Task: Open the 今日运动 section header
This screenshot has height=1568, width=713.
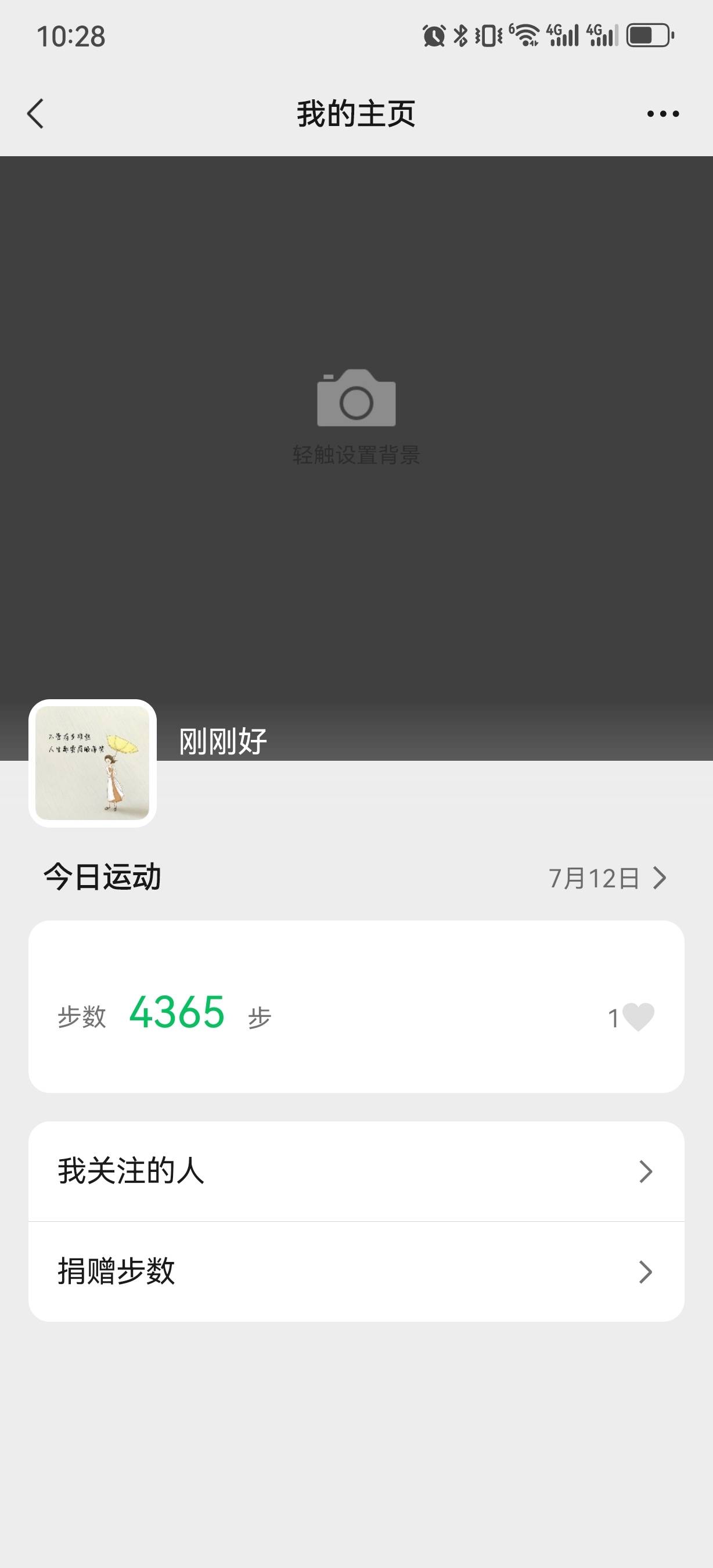Action: [102, 876]
